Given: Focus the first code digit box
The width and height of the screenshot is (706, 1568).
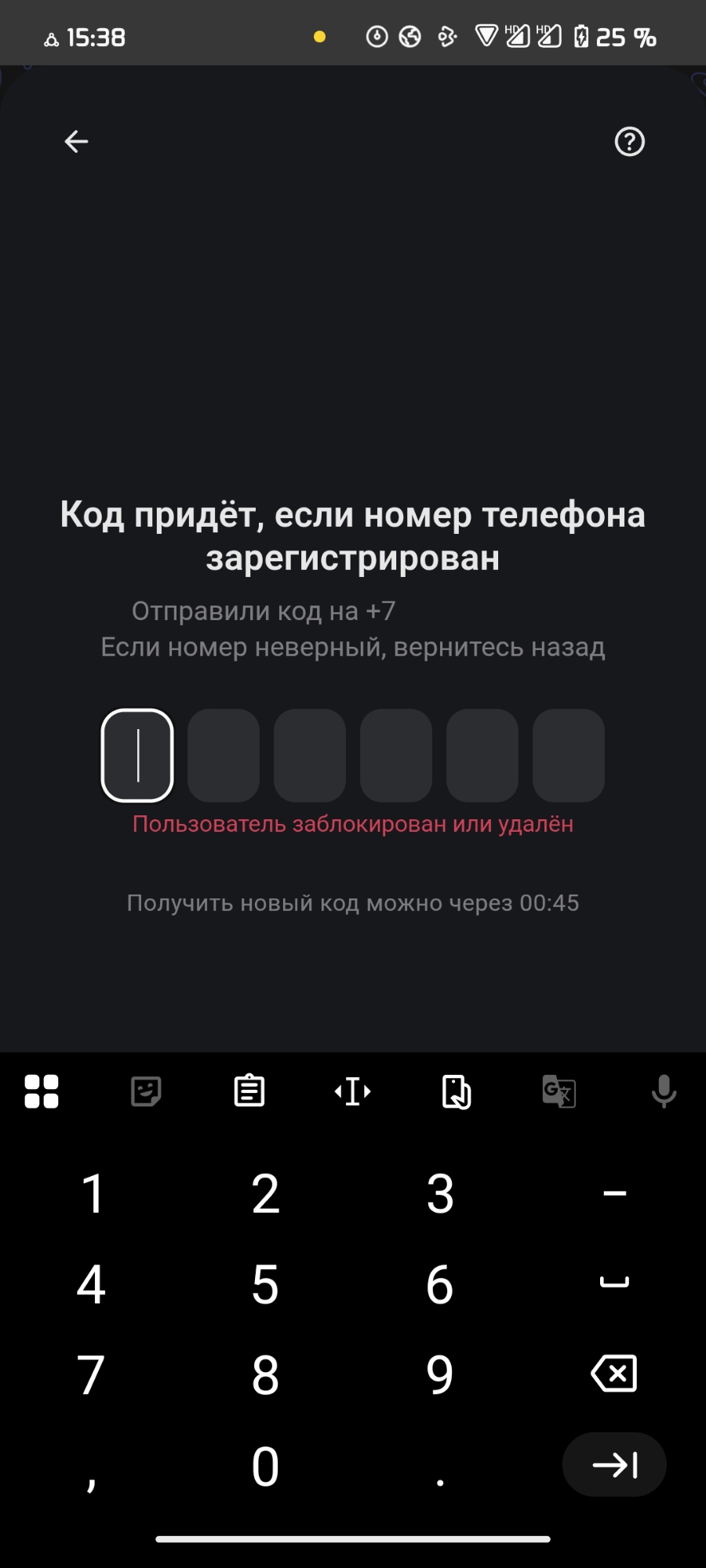Looking at the screenshot, I should 137,755.
